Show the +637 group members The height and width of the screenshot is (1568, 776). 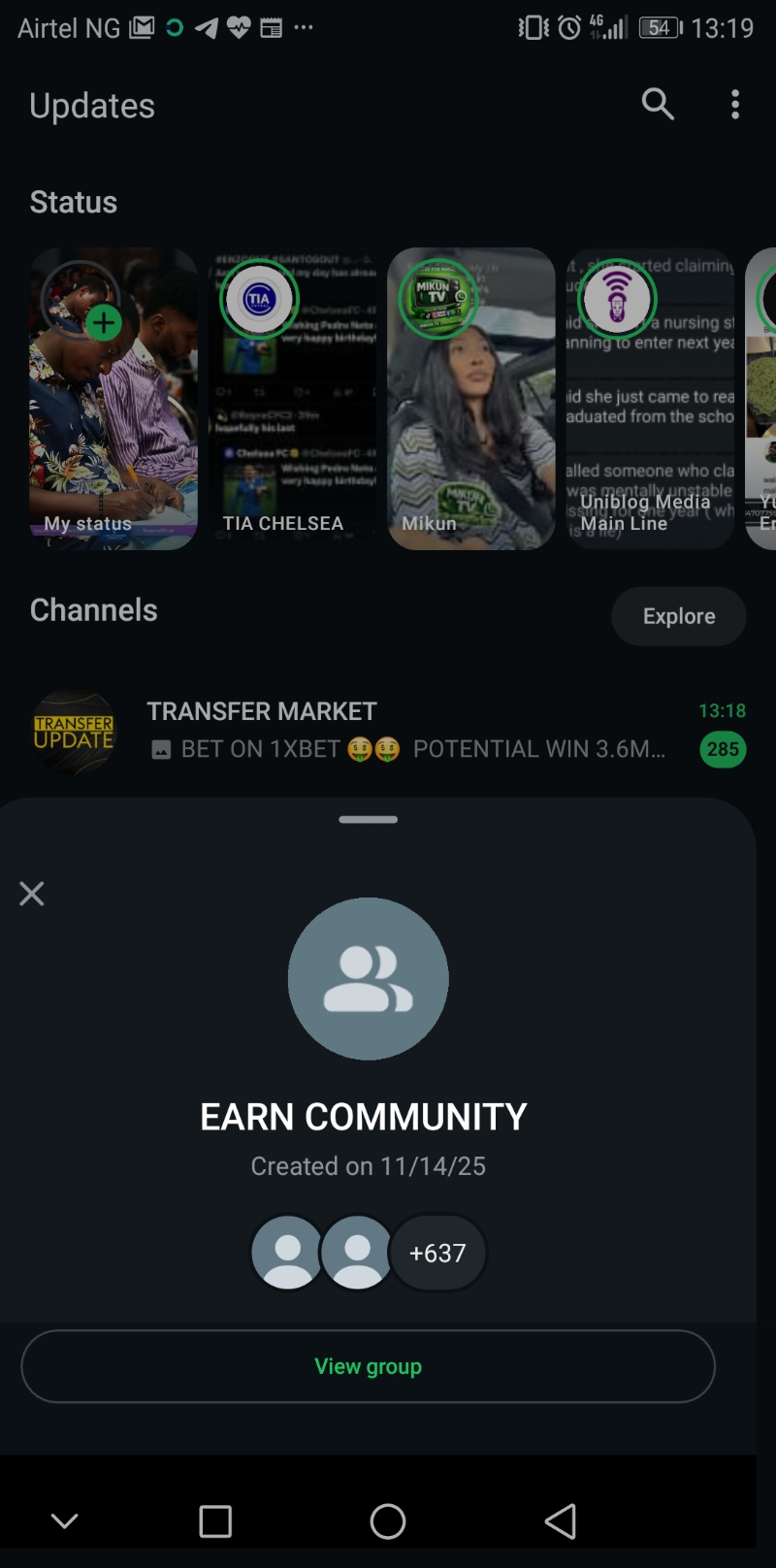tap(437, 1253)
